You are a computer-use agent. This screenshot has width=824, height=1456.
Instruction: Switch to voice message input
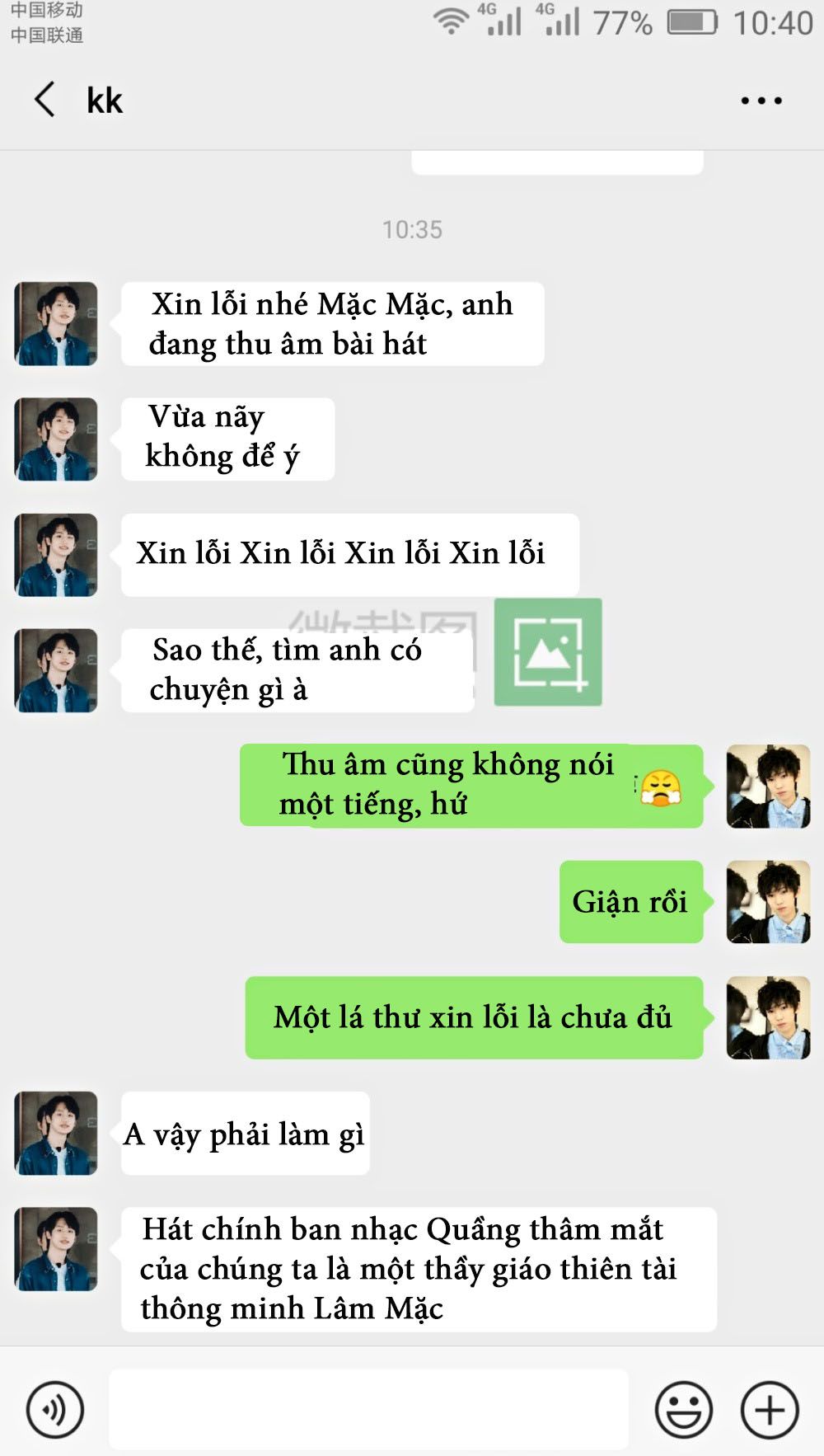point(54,1409)
